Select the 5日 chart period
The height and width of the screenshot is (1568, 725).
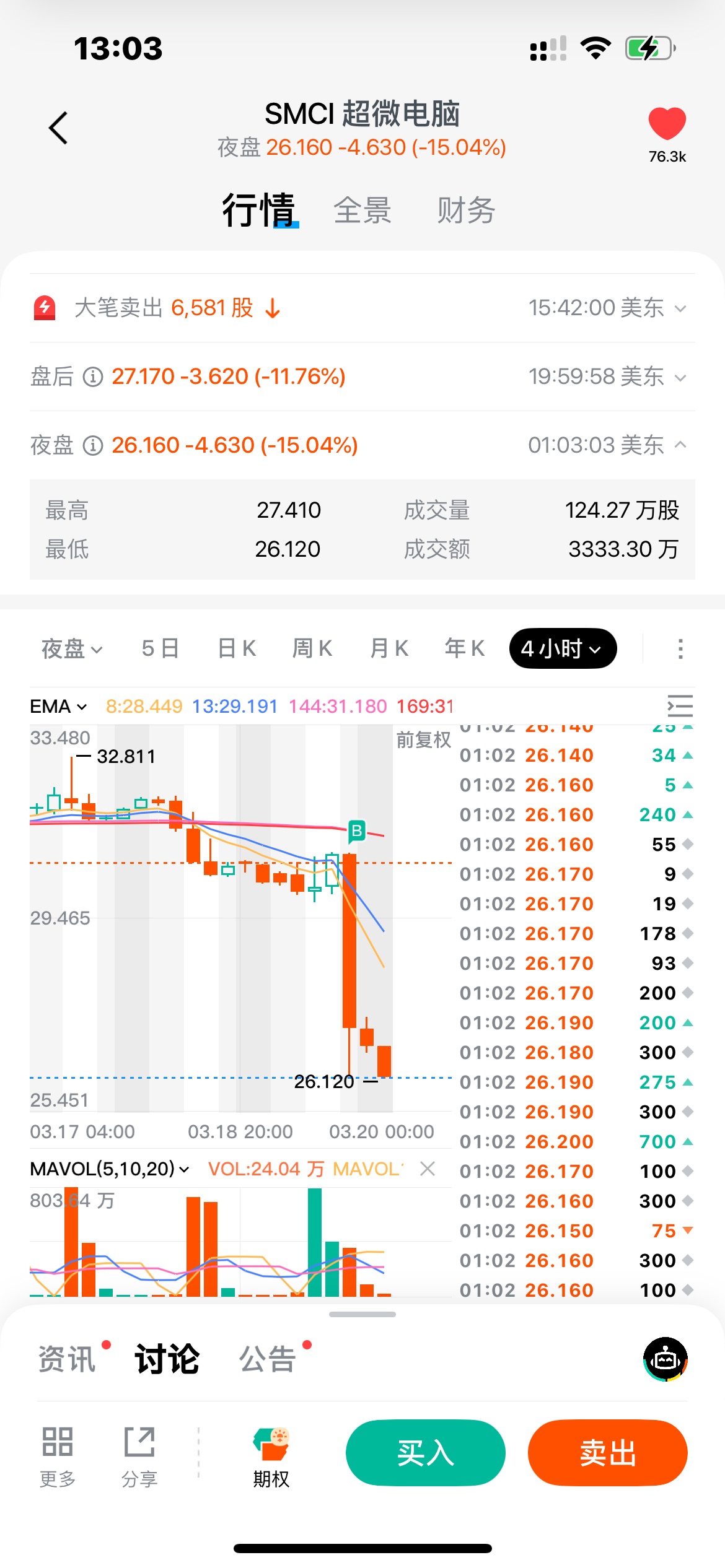pos(160,649)
